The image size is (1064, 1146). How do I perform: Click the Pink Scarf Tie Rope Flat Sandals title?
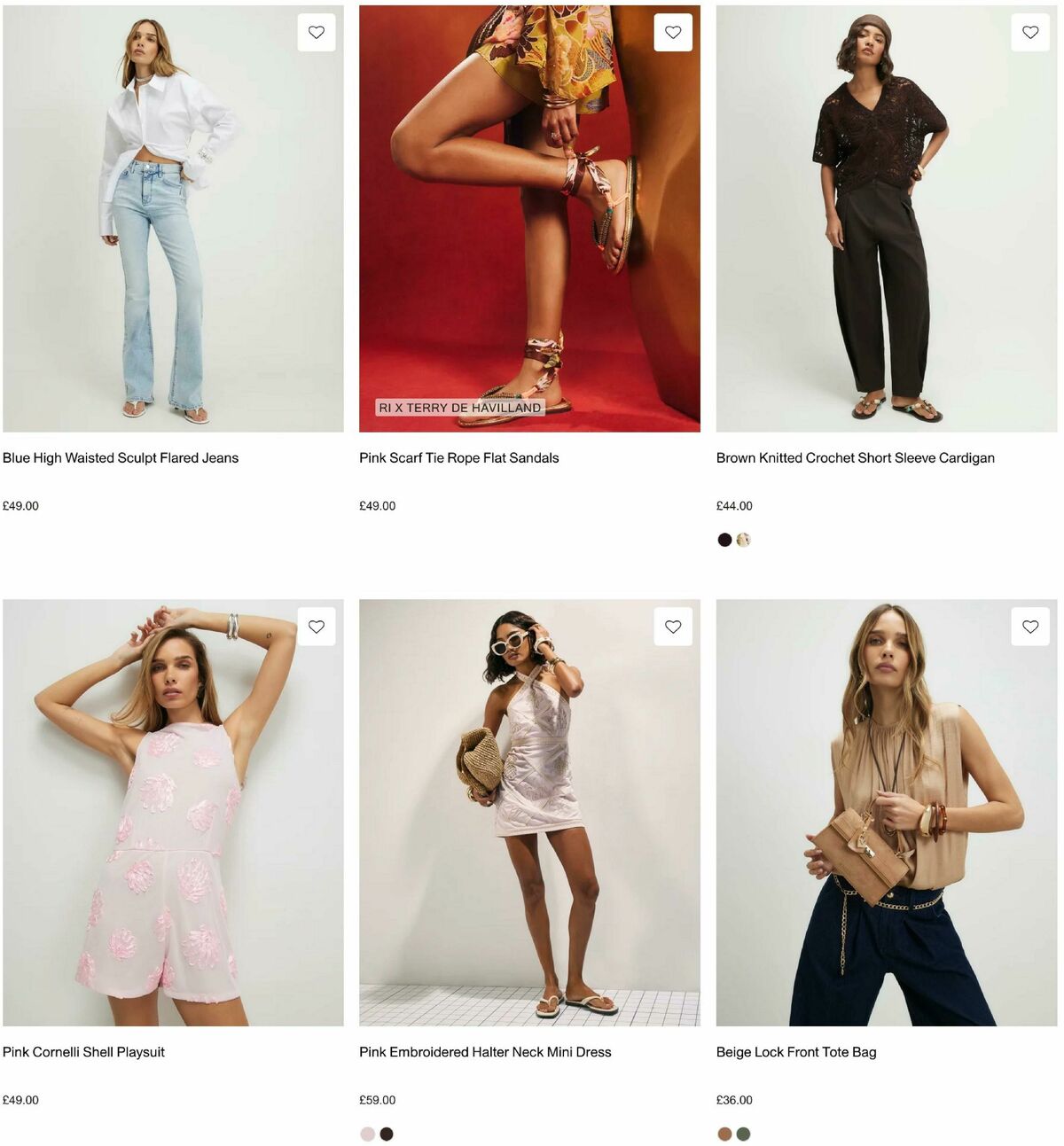[458, 457]
